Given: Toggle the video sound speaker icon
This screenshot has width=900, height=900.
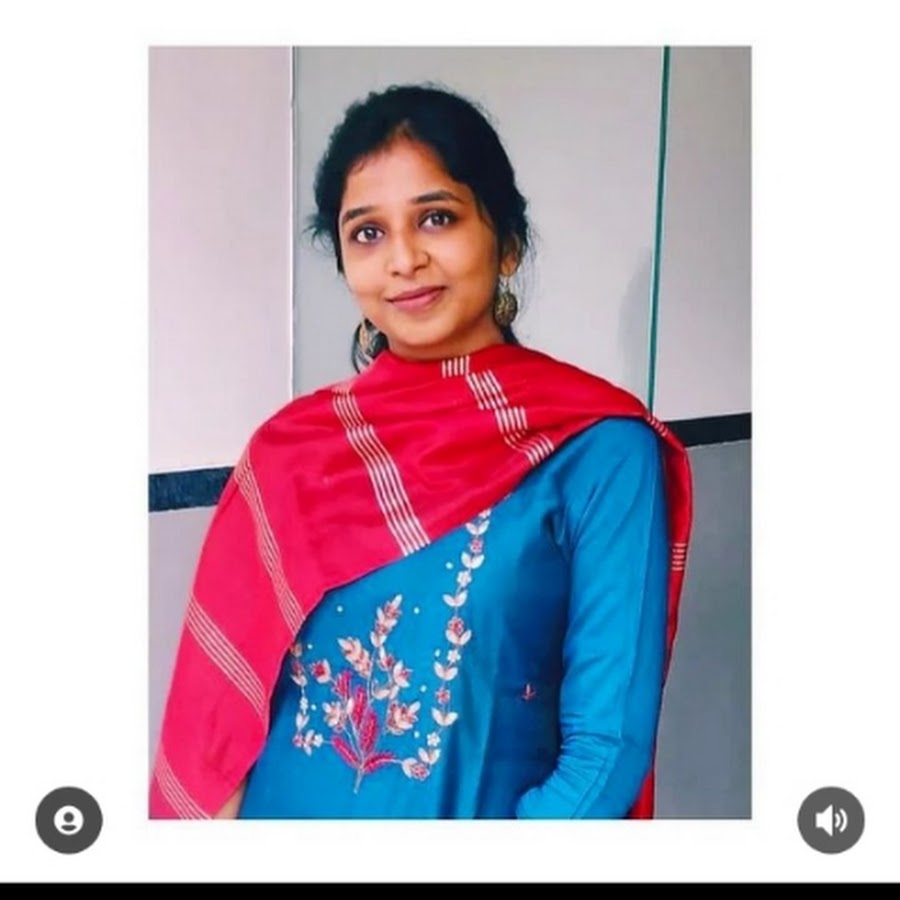Looking at the screenshot, I should point(830,820).
